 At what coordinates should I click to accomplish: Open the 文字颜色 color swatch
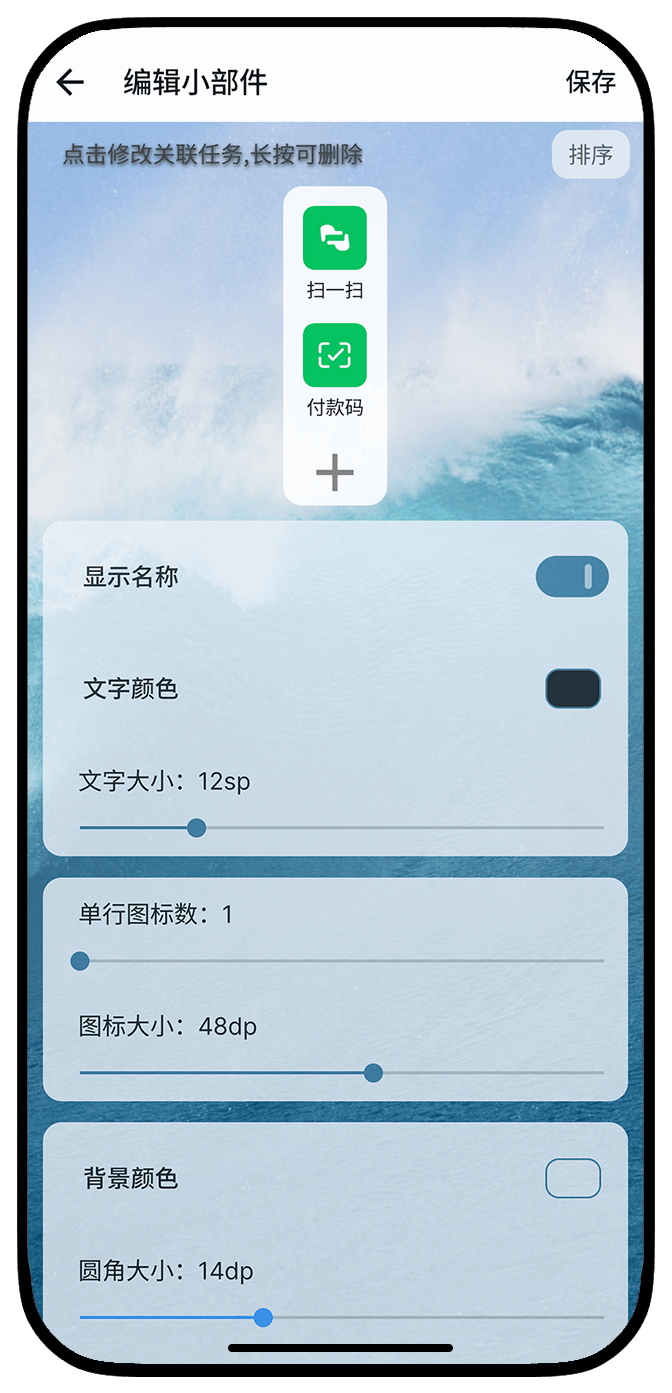click(572, 689)
